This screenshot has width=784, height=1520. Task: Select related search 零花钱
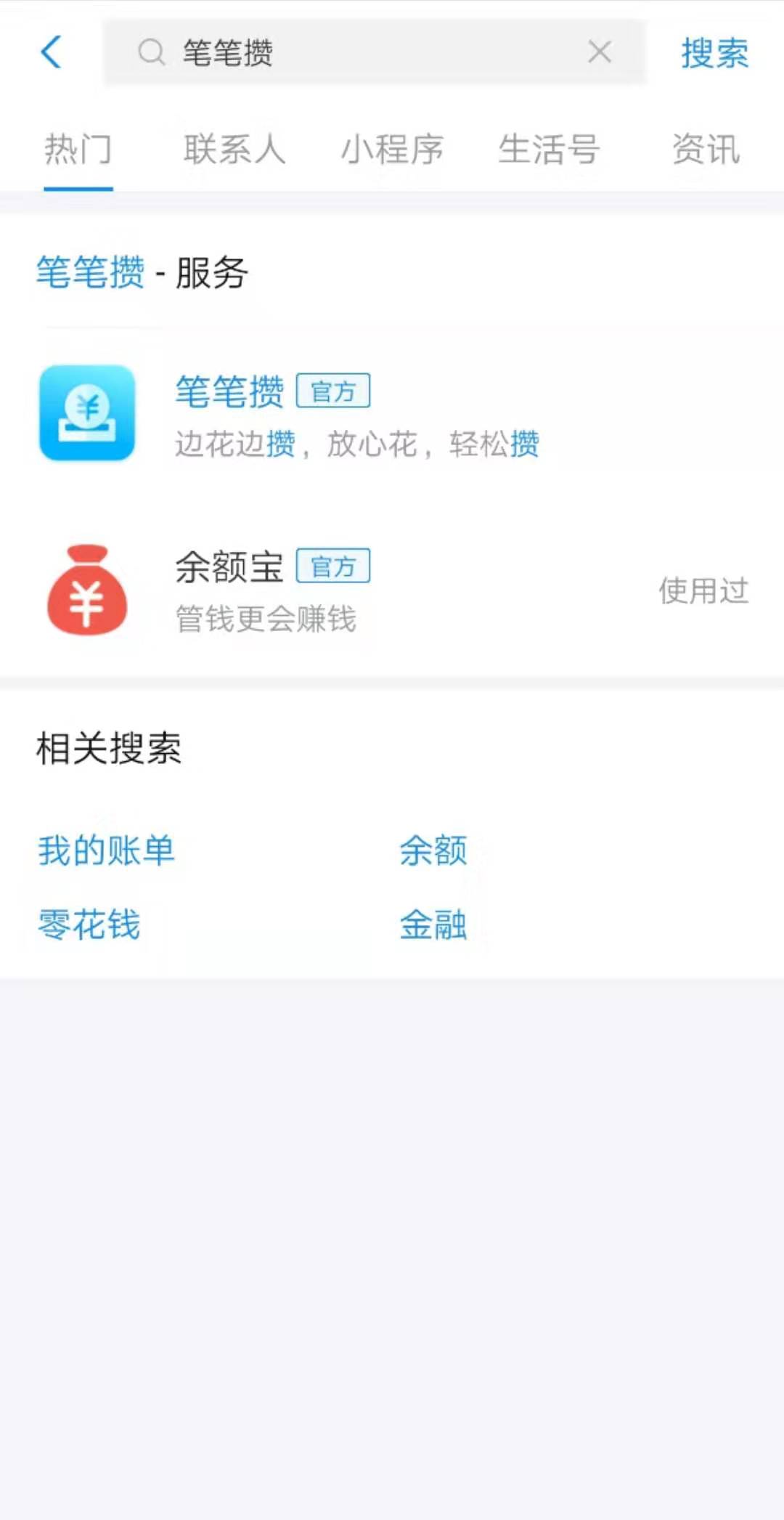coord(89,925)
